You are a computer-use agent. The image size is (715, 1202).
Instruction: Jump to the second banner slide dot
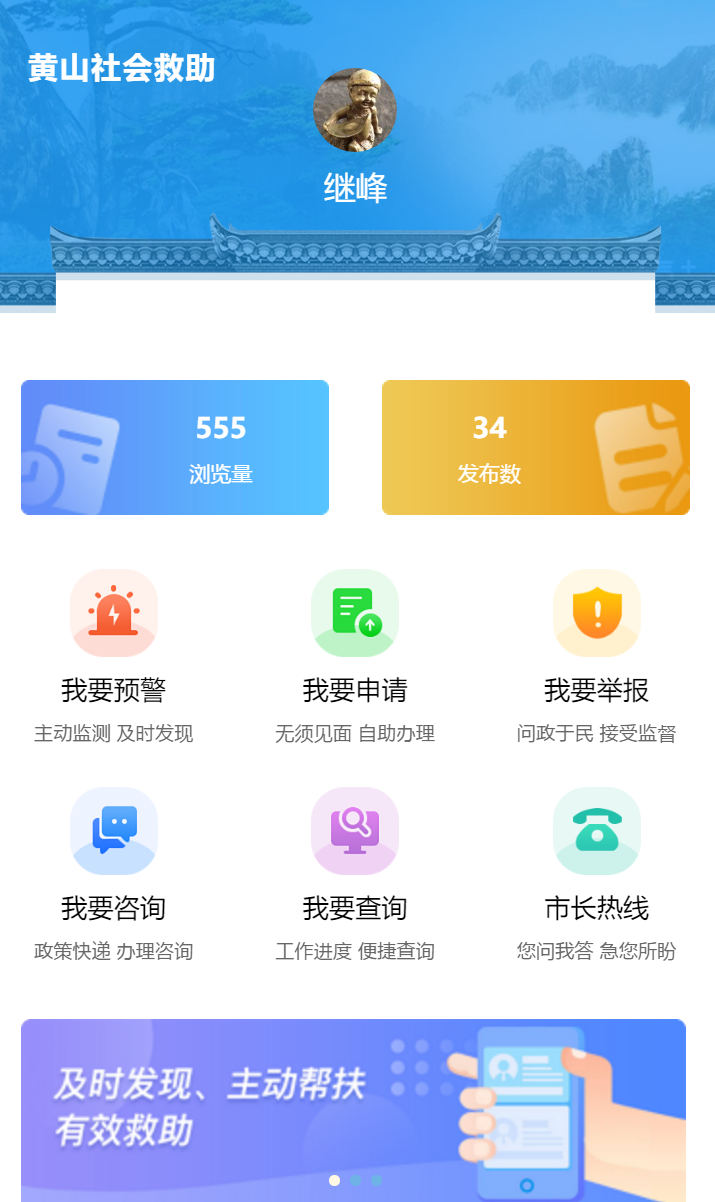[x=356, y=1181]
